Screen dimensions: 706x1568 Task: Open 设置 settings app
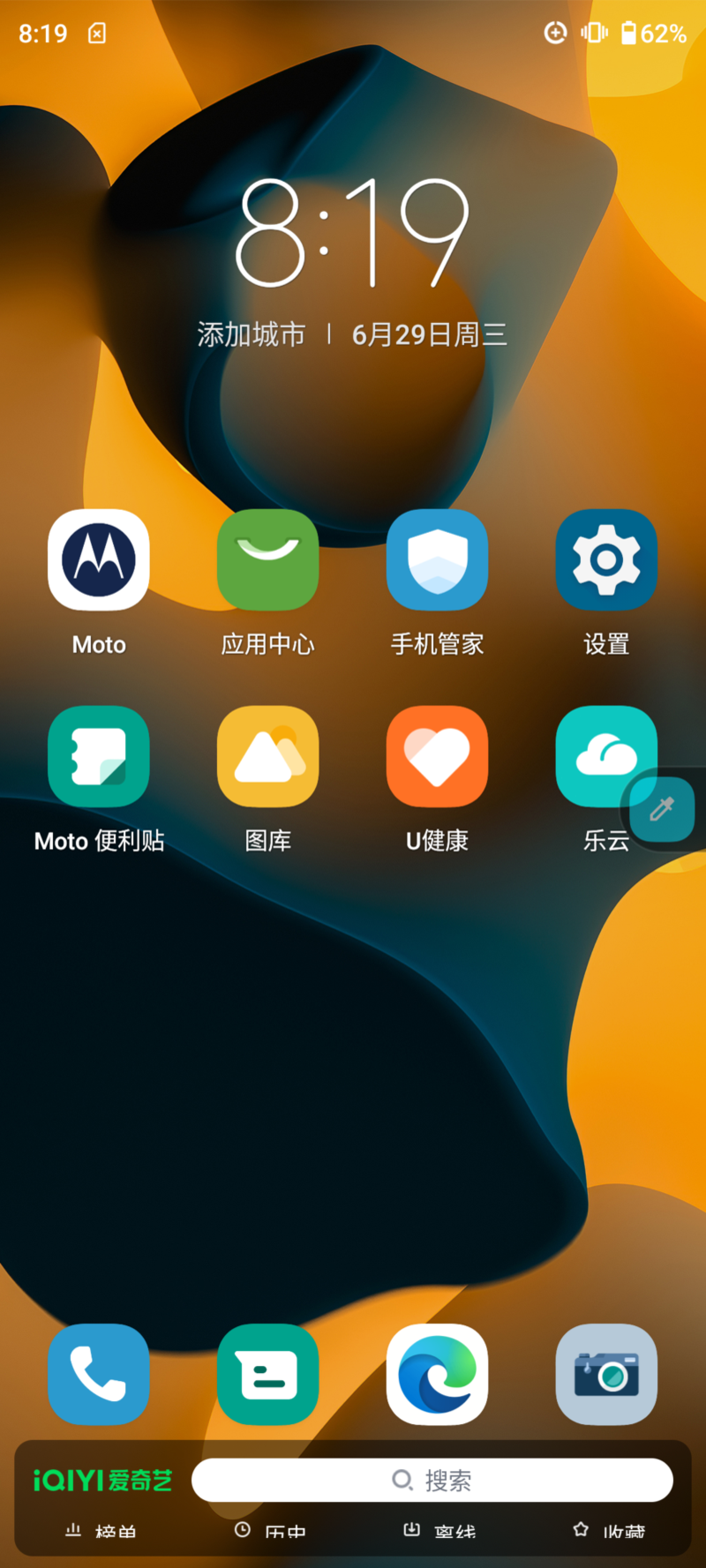(606, 560)
